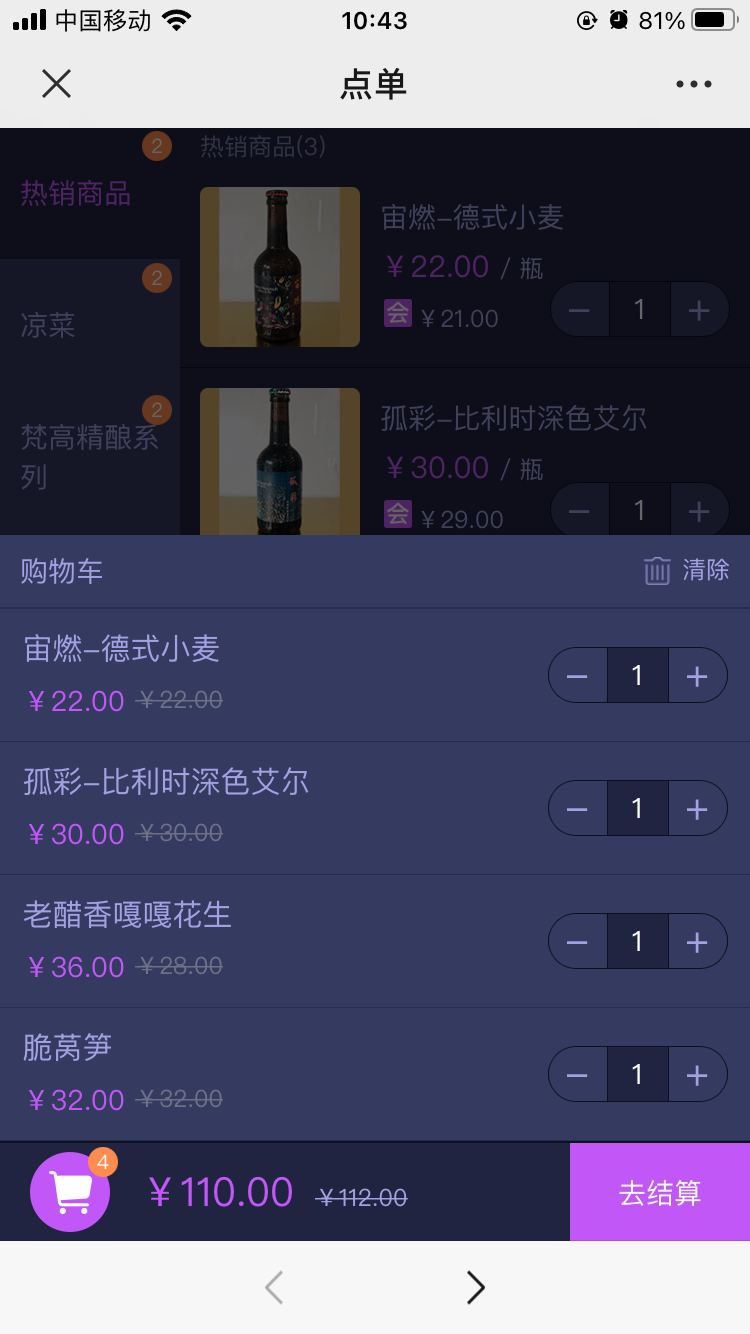Open the three-dot more menu
This screenshot has height=1334, width=750.
693,84
